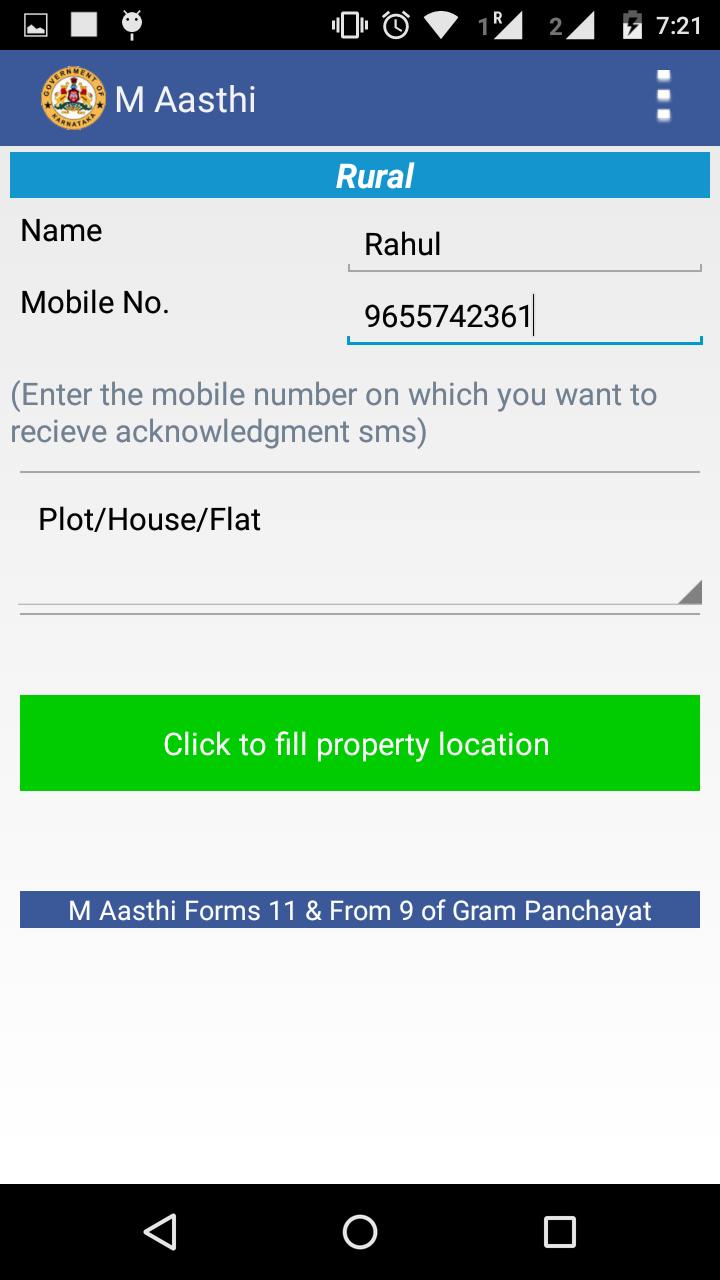
Task: Edit the Name field containing Rahul
Action: 524,245
